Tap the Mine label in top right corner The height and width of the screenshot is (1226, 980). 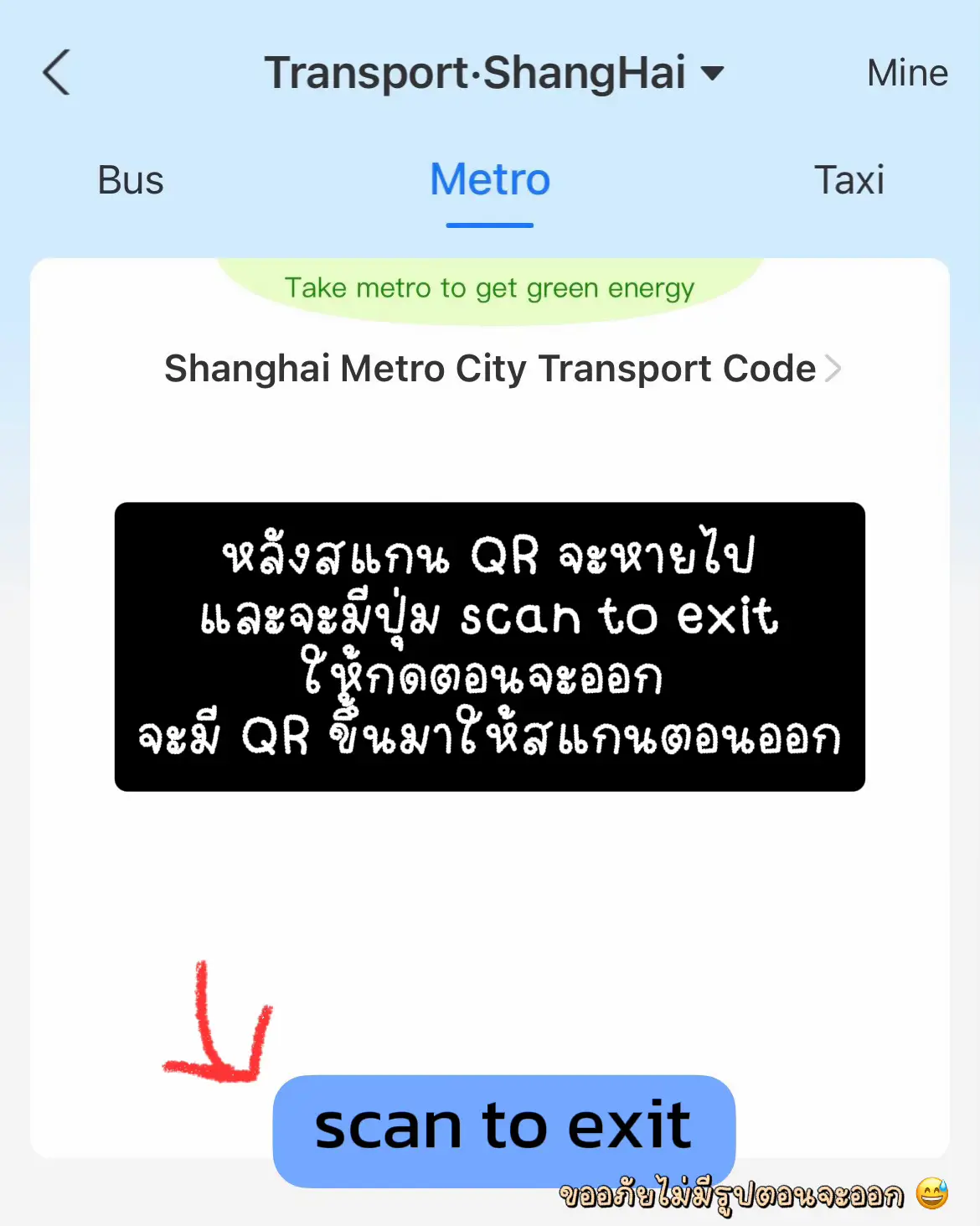(907, 73)
